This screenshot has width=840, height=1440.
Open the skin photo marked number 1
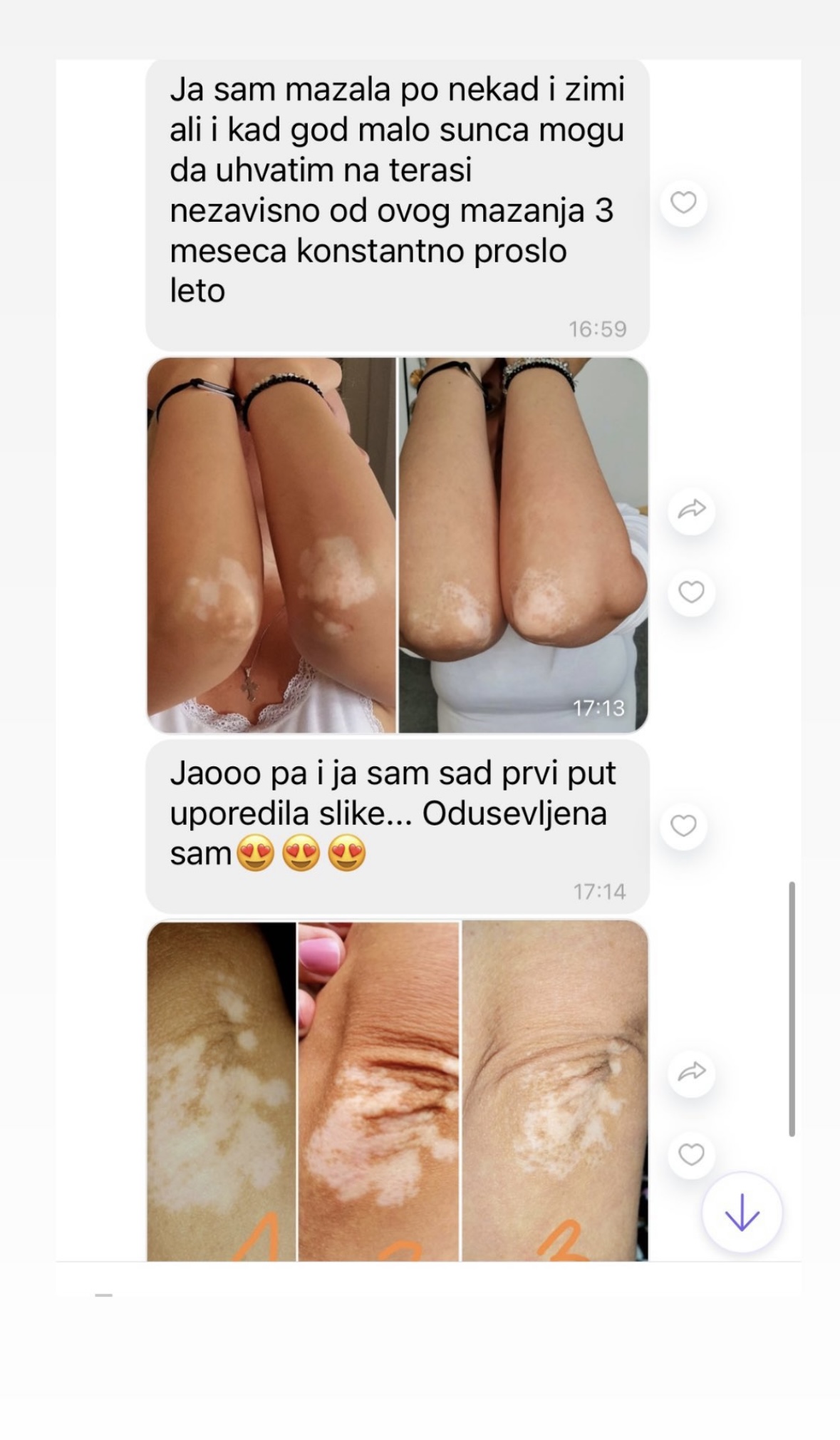tap(222, 1091)
